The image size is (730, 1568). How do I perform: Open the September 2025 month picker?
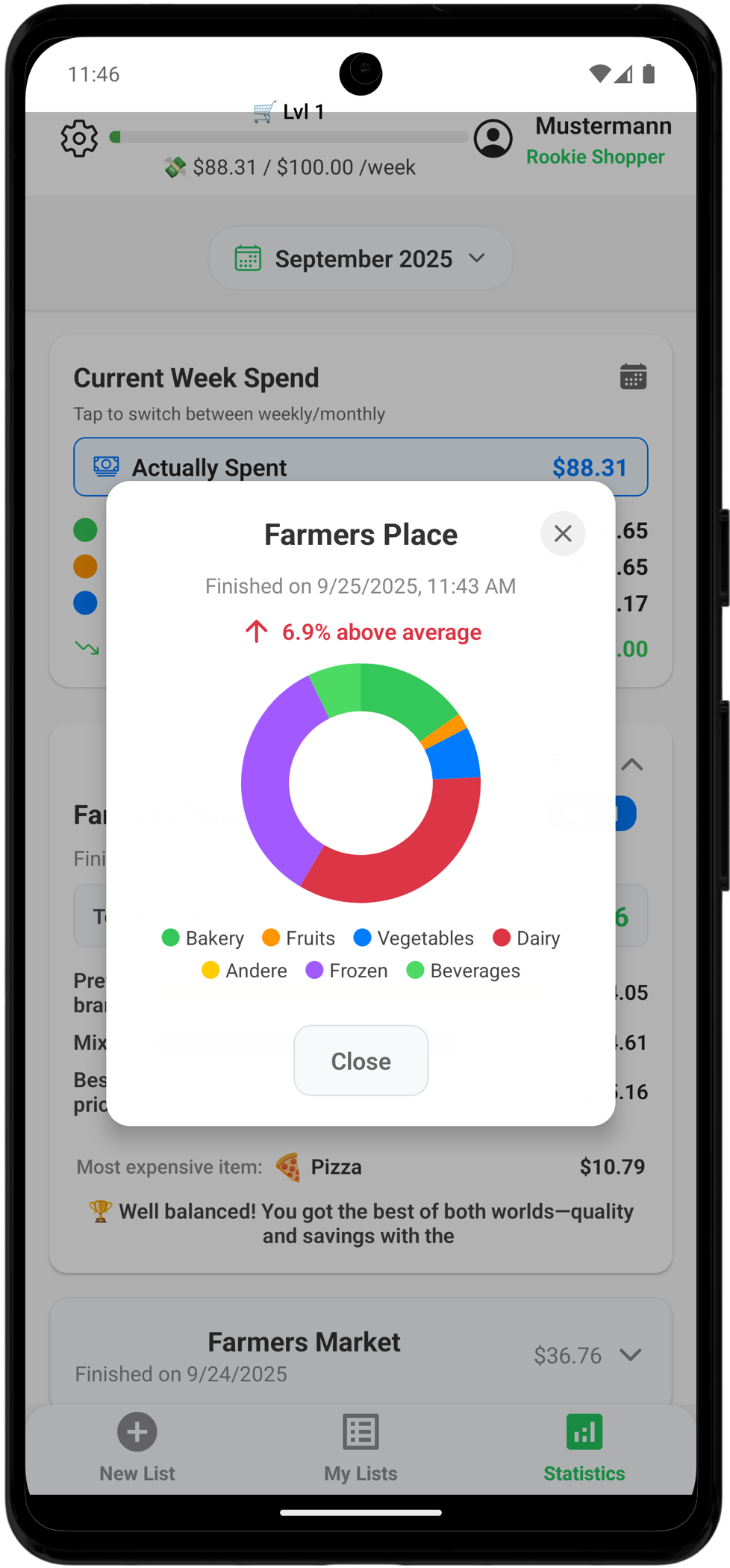[x=361, y=258]
